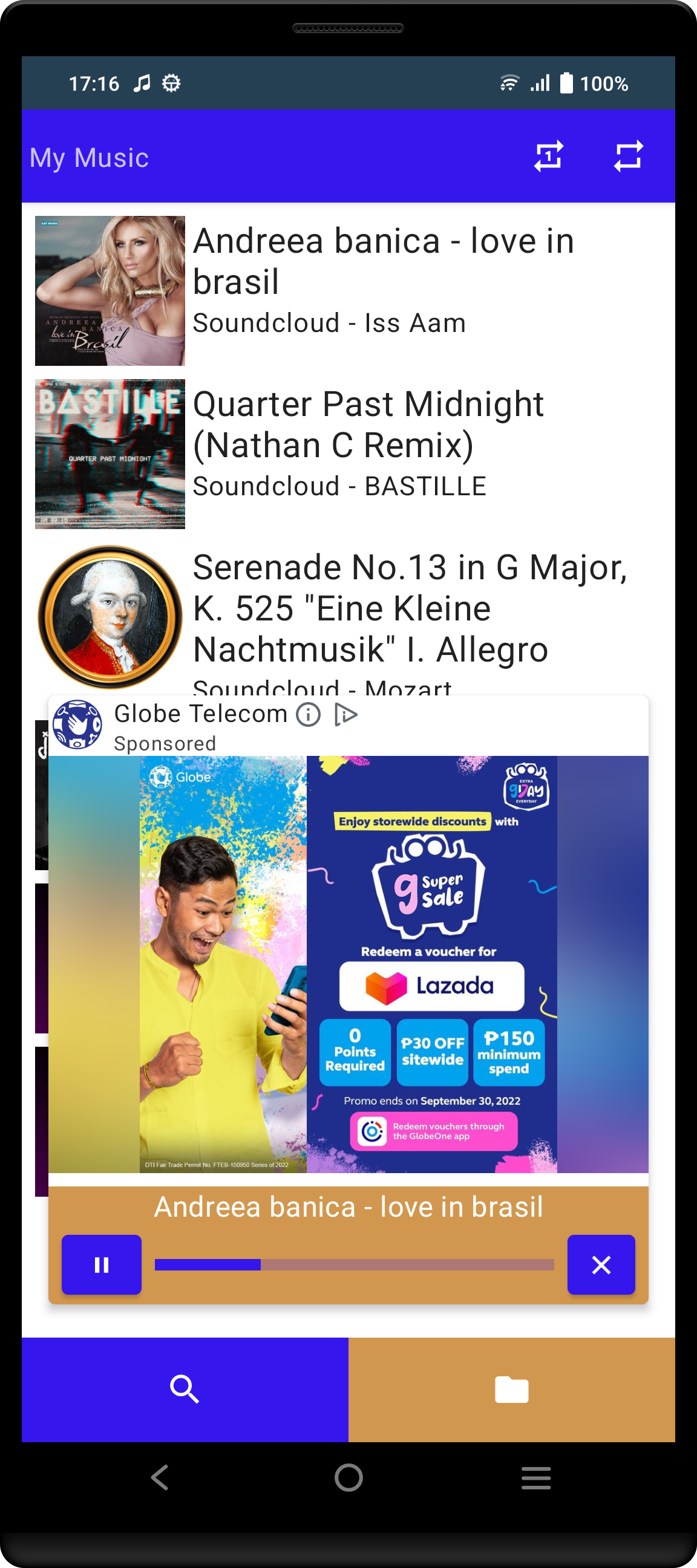Viewport: 697px width, 1568px height.
Task: Go back using the system navigation
Action: pyautogui.click(x=160, y=1477)
